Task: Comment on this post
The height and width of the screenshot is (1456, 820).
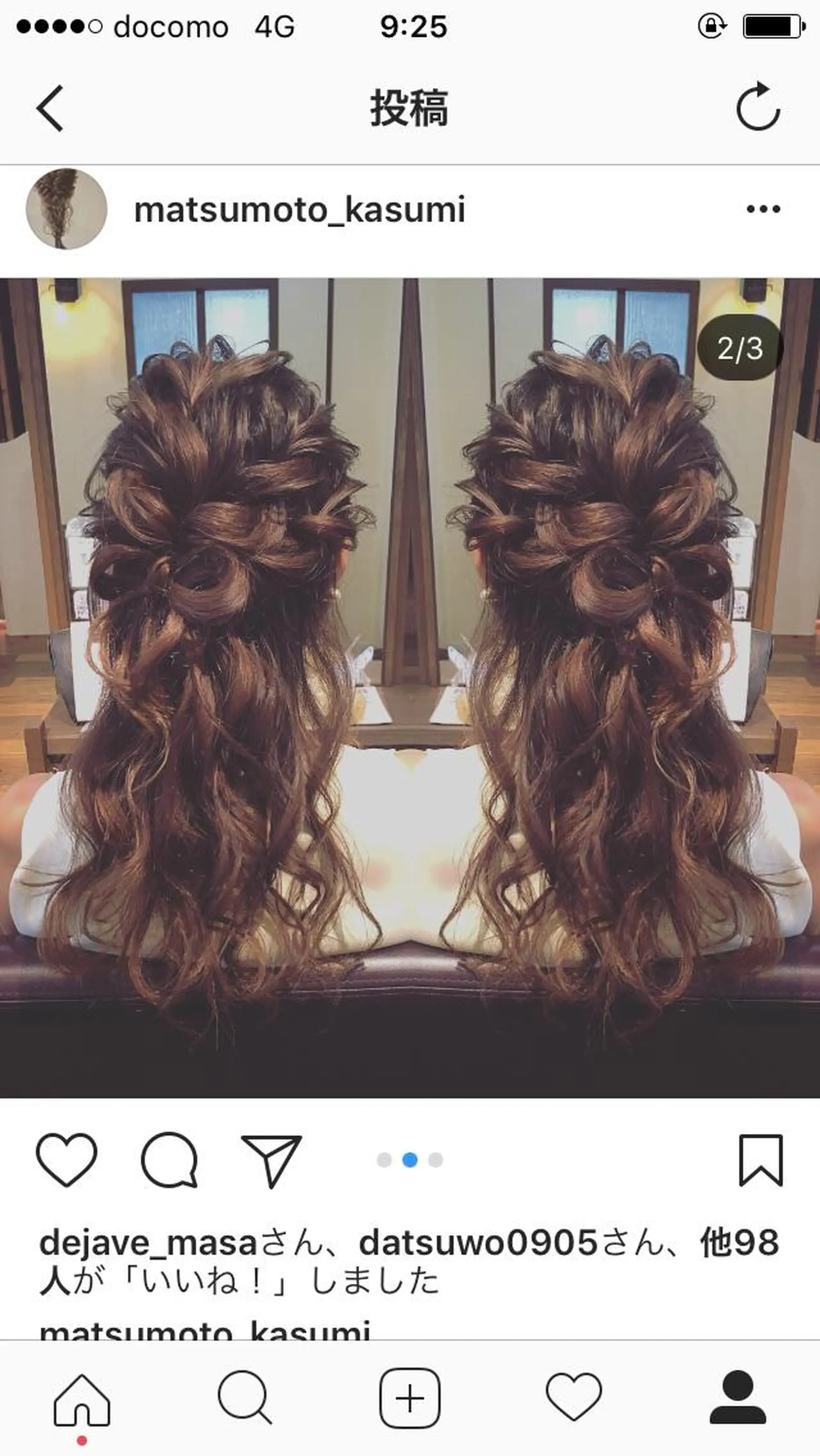Action: coord(169,1159)
